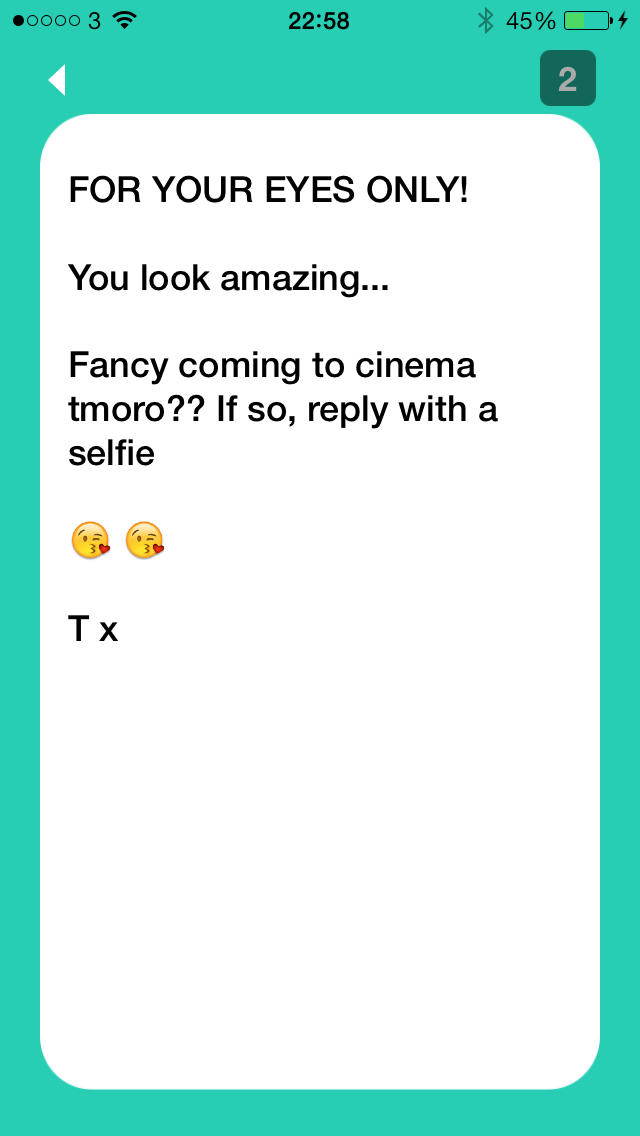Viewport: 640px width, 1136px height.
Task: Tap the number 2 badge button
Action: pyautogui.click(x=568, y=78)
